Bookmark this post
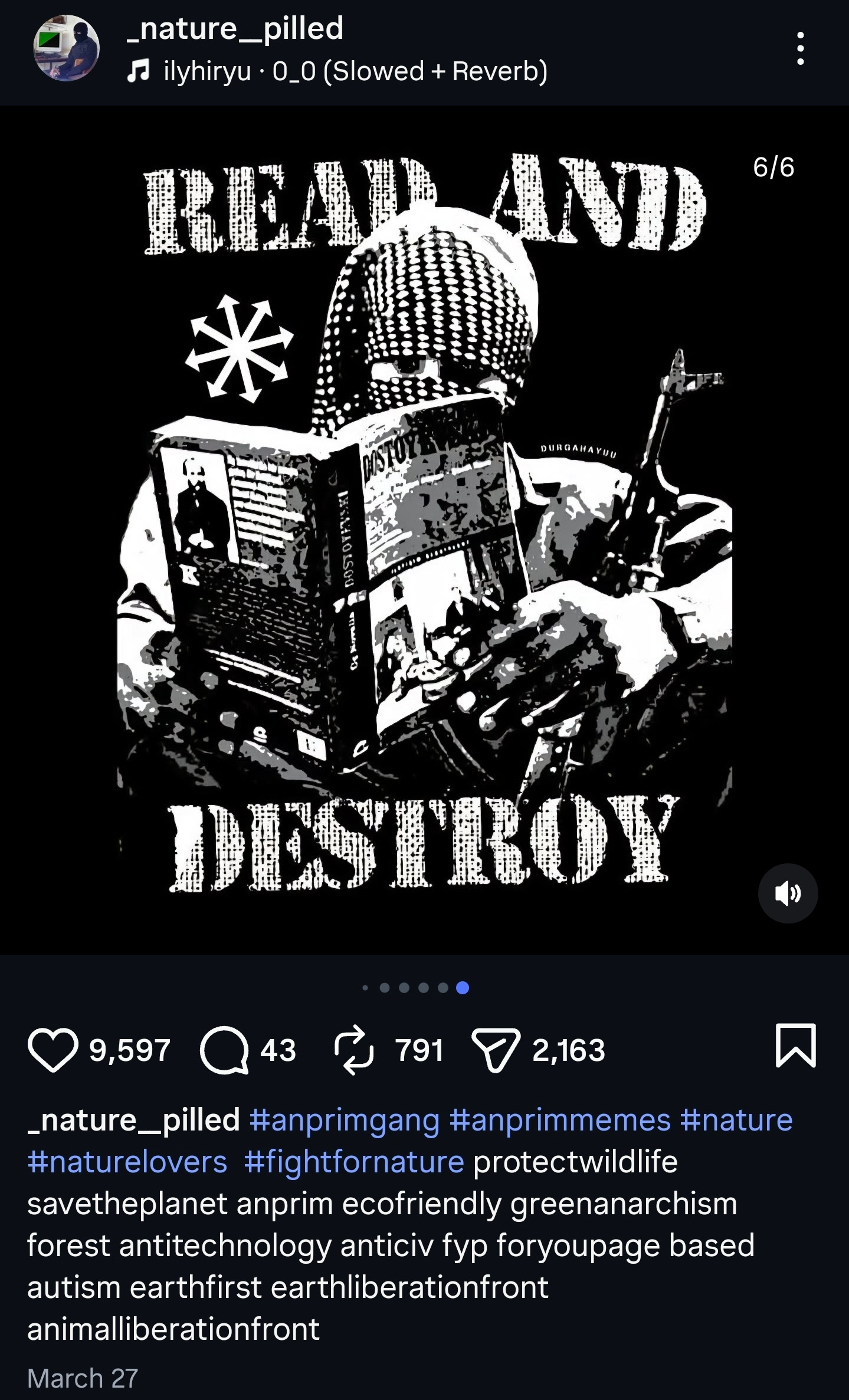The width and height of the screenshot is (849, 1400). click(795, 1046)
